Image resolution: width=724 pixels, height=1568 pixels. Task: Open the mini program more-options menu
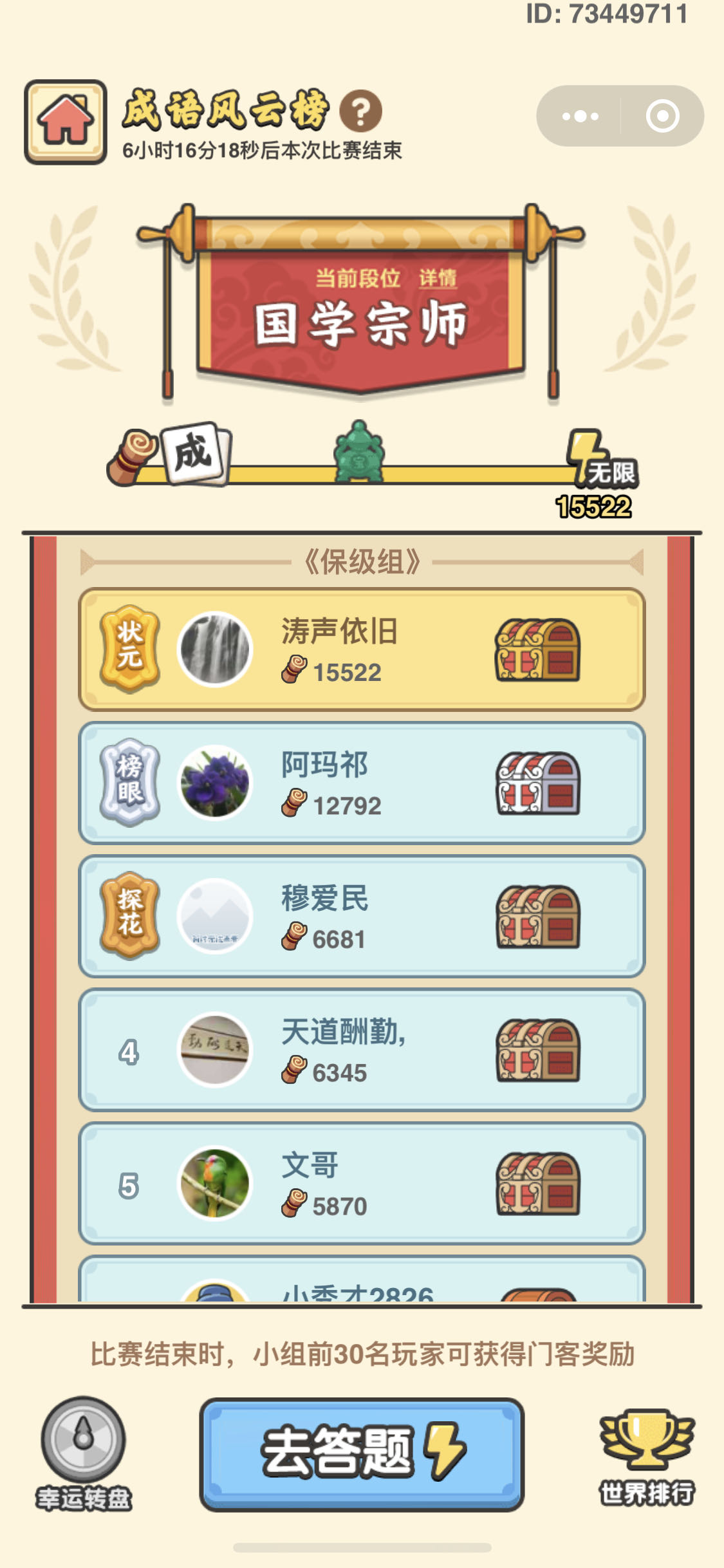tap(580, 116)
